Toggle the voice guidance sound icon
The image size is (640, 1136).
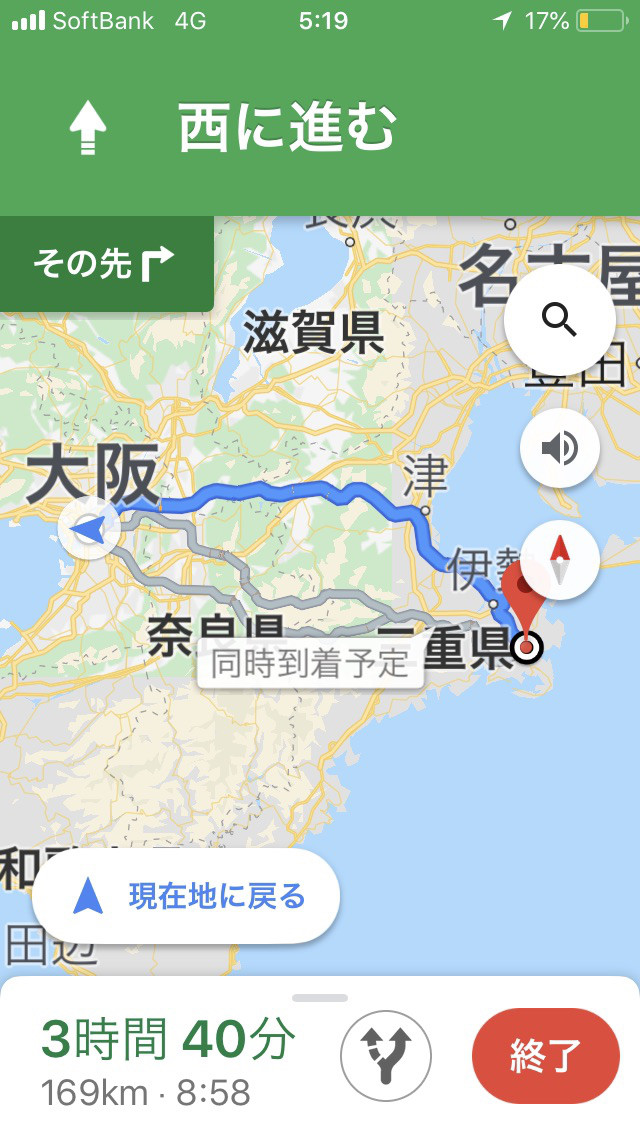559,448
